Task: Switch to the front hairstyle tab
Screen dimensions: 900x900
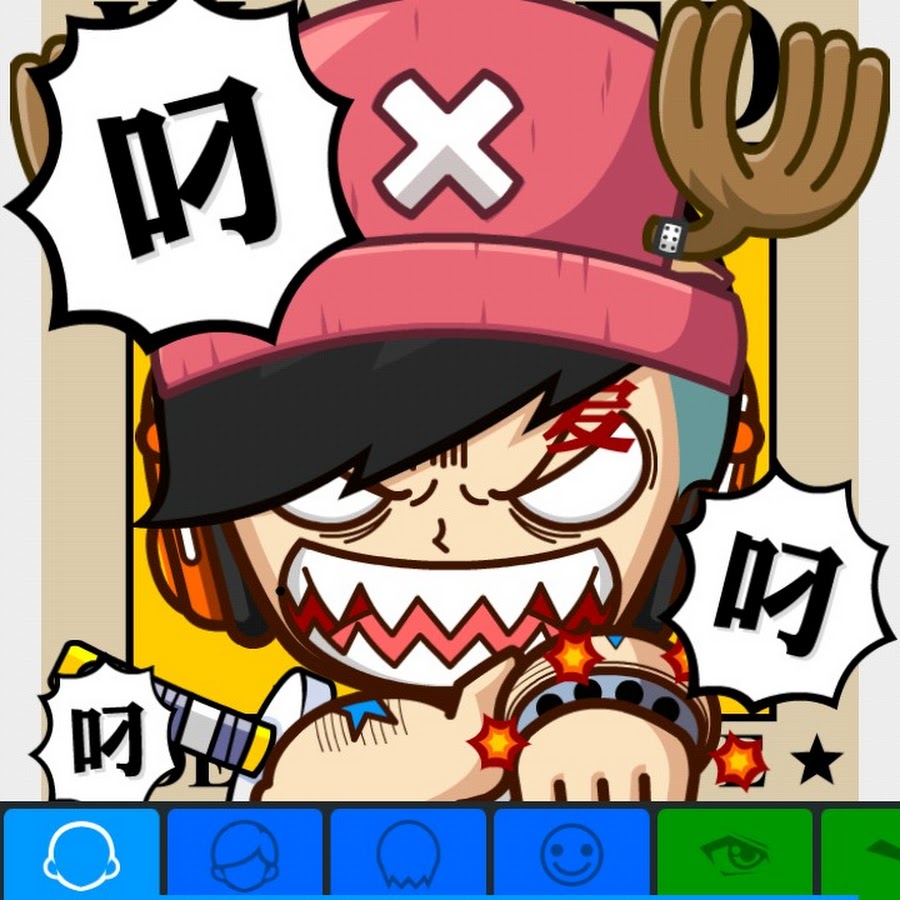Action: coord(245,853)
